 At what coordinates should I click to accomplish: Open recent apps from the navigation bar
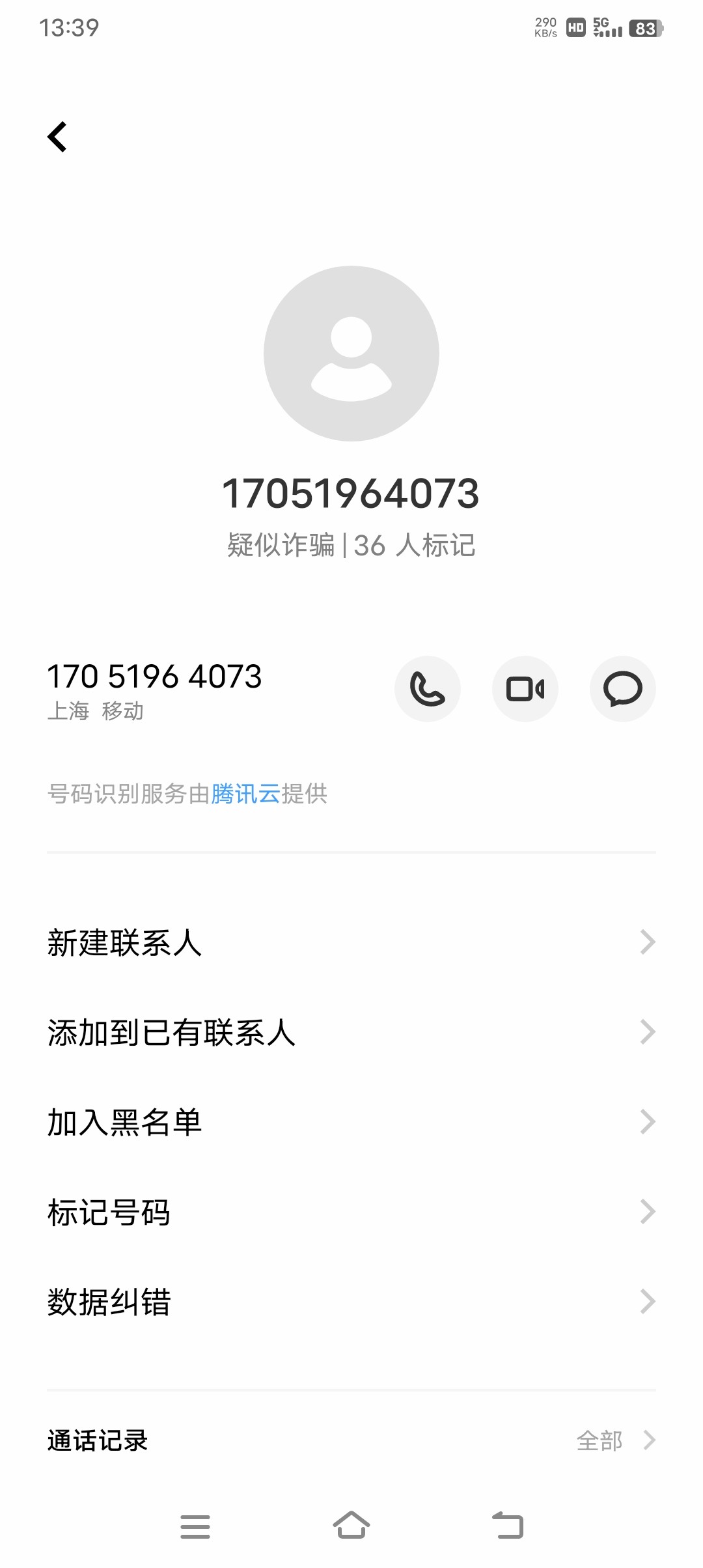pyautogui.click(x=195, y=1526)
